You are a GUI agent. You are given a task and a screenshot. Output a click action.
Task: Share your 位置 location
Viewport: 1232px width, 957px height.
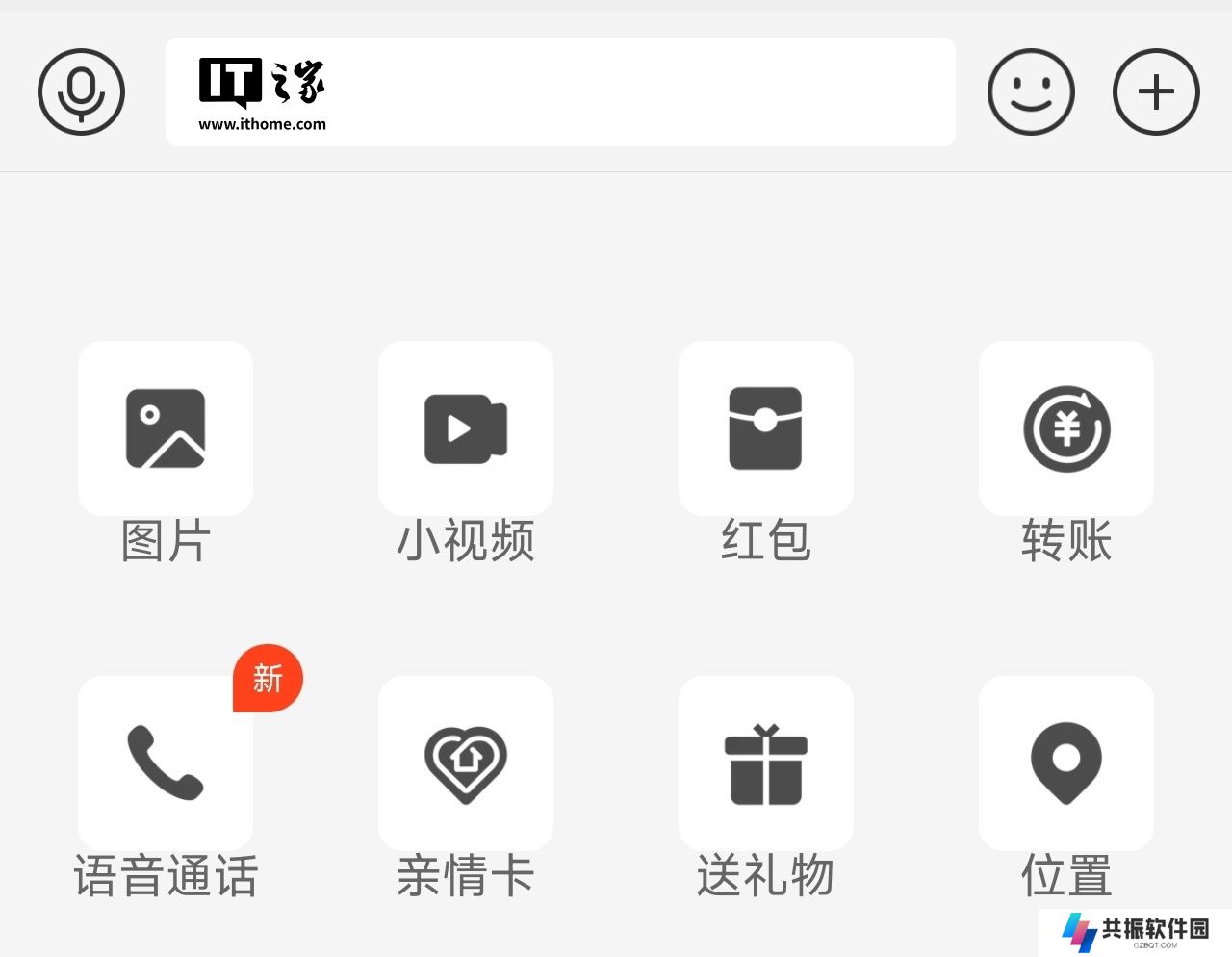pos(1066,763)
